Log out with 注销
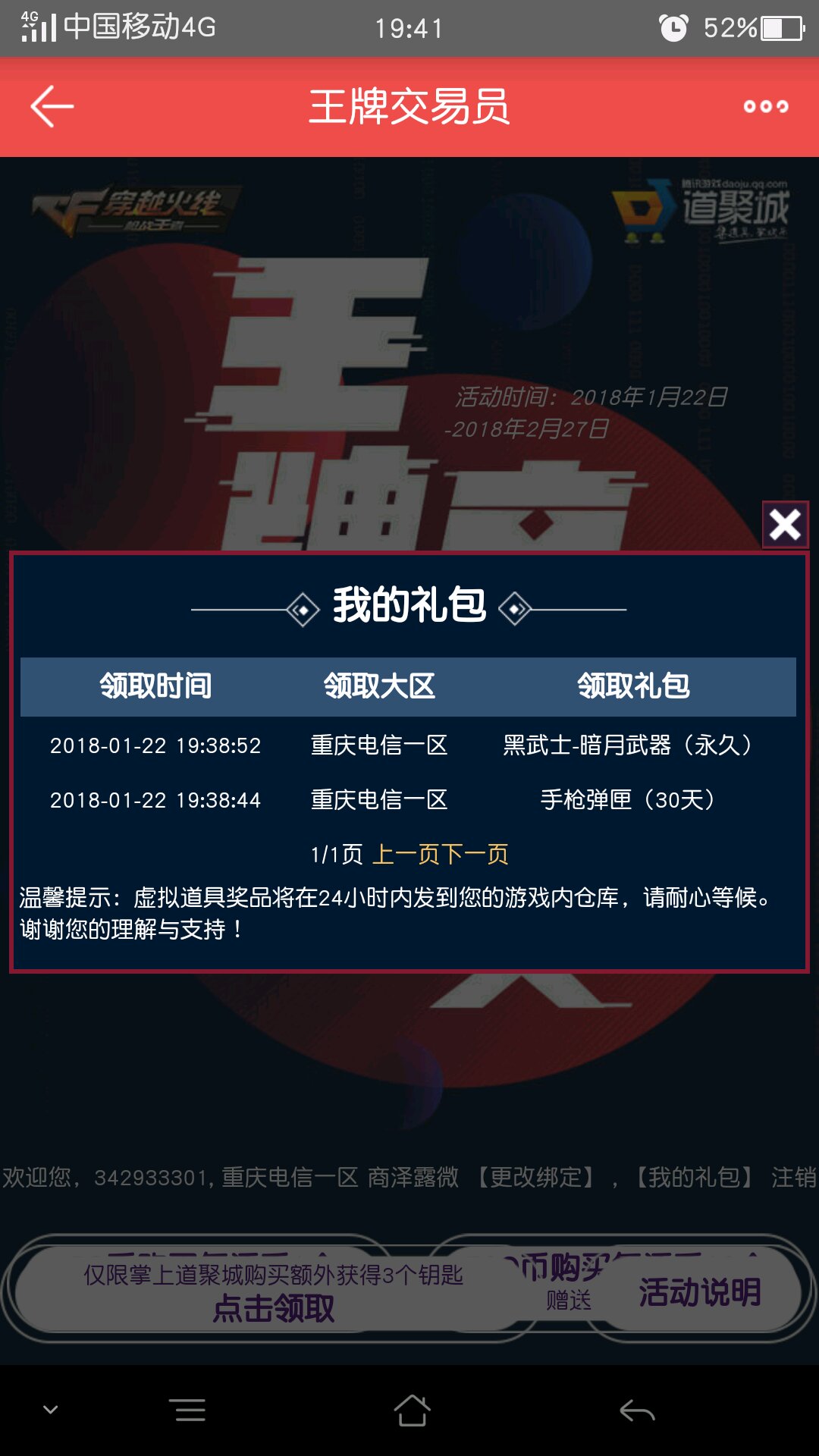This screenshot has width=819, height=1456. pos(794,1178)
